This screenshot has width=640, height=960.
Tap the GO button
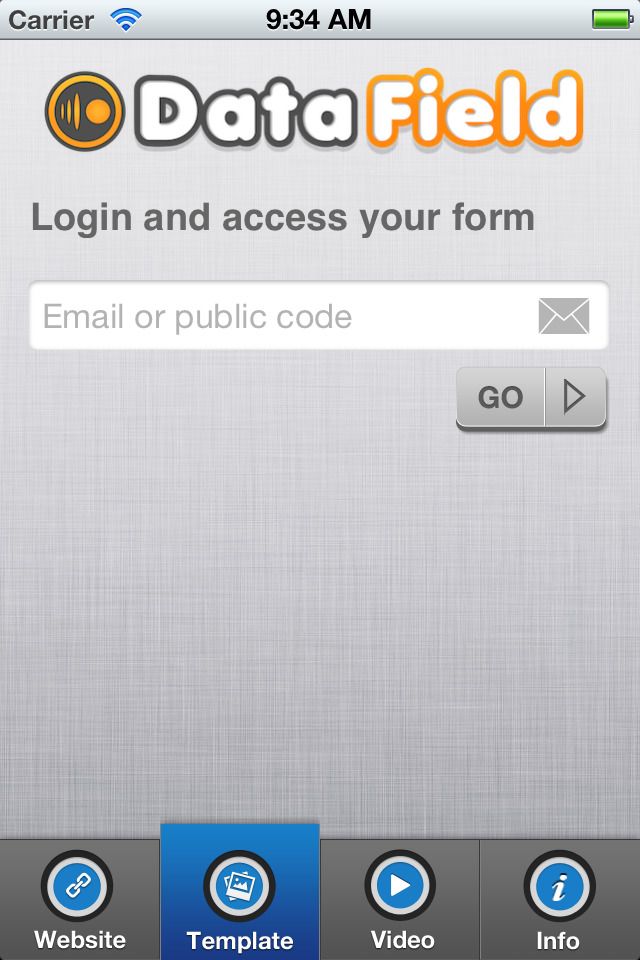pos(531,398)
